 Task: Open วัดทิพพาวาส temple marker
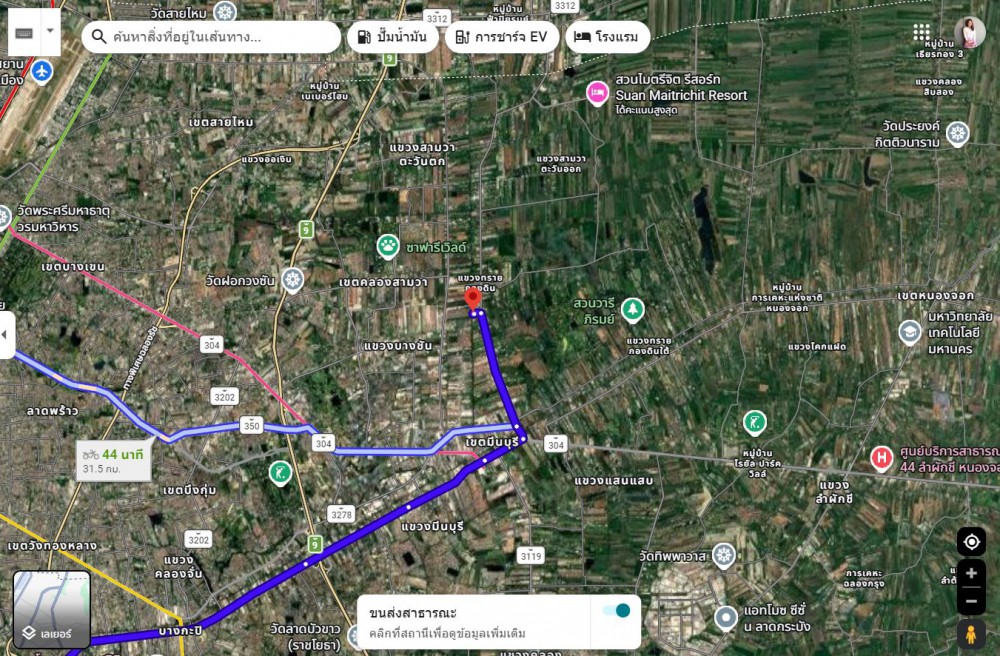click(x=723, y=555)
